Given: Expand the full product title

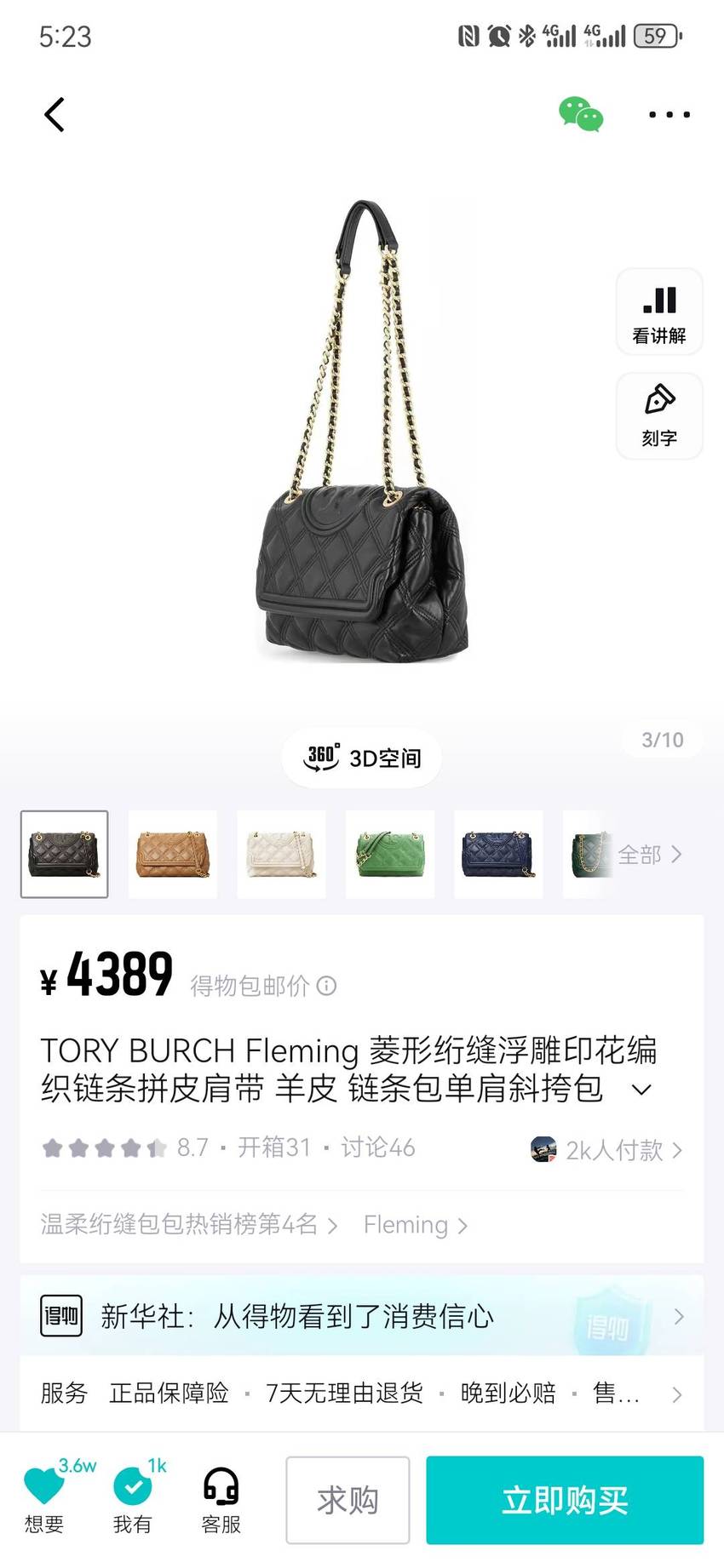Looking at the screenshot, I should pos(641,1090).
